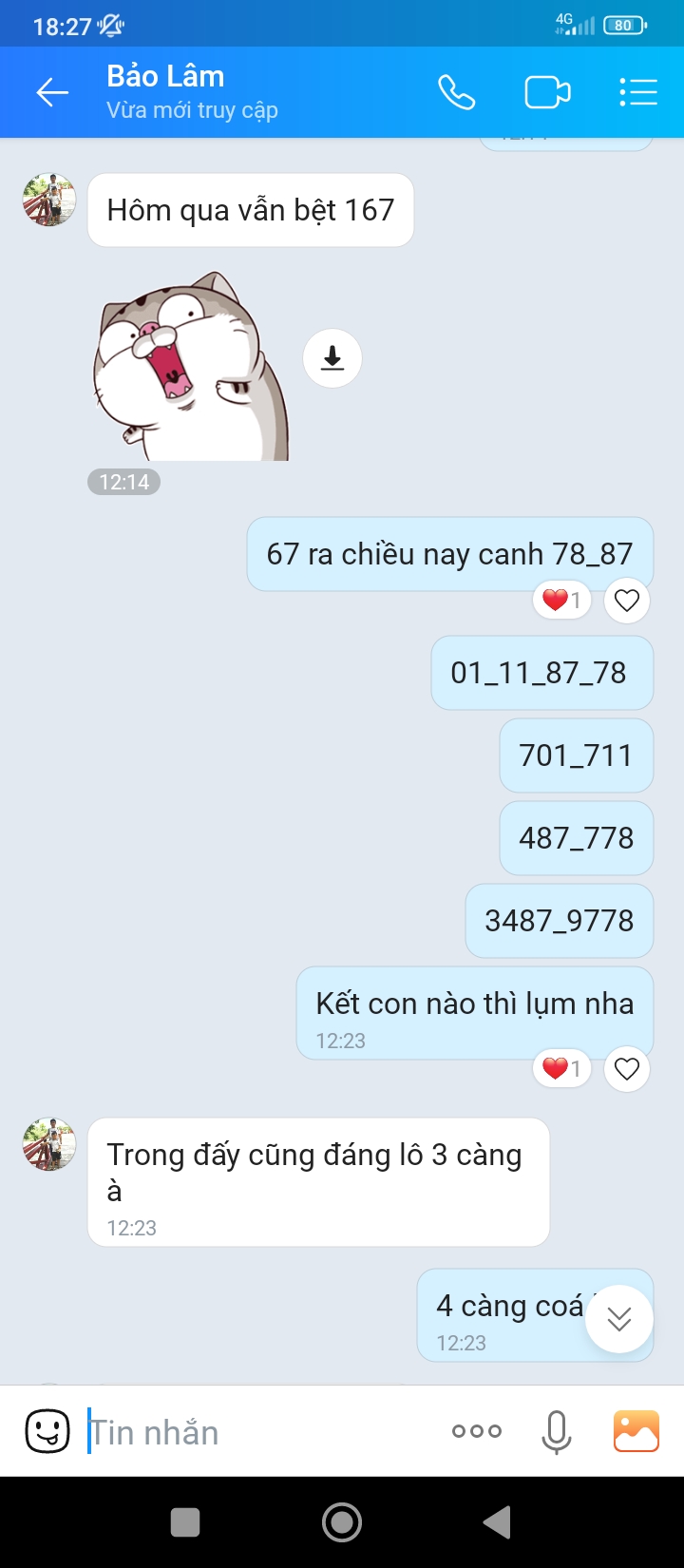Viewport: 684px width, 1568px height.
Task: Like the message "67 ra chiều nay canh 78_87"
Action: pyautogui.click(x=627, y=601)
